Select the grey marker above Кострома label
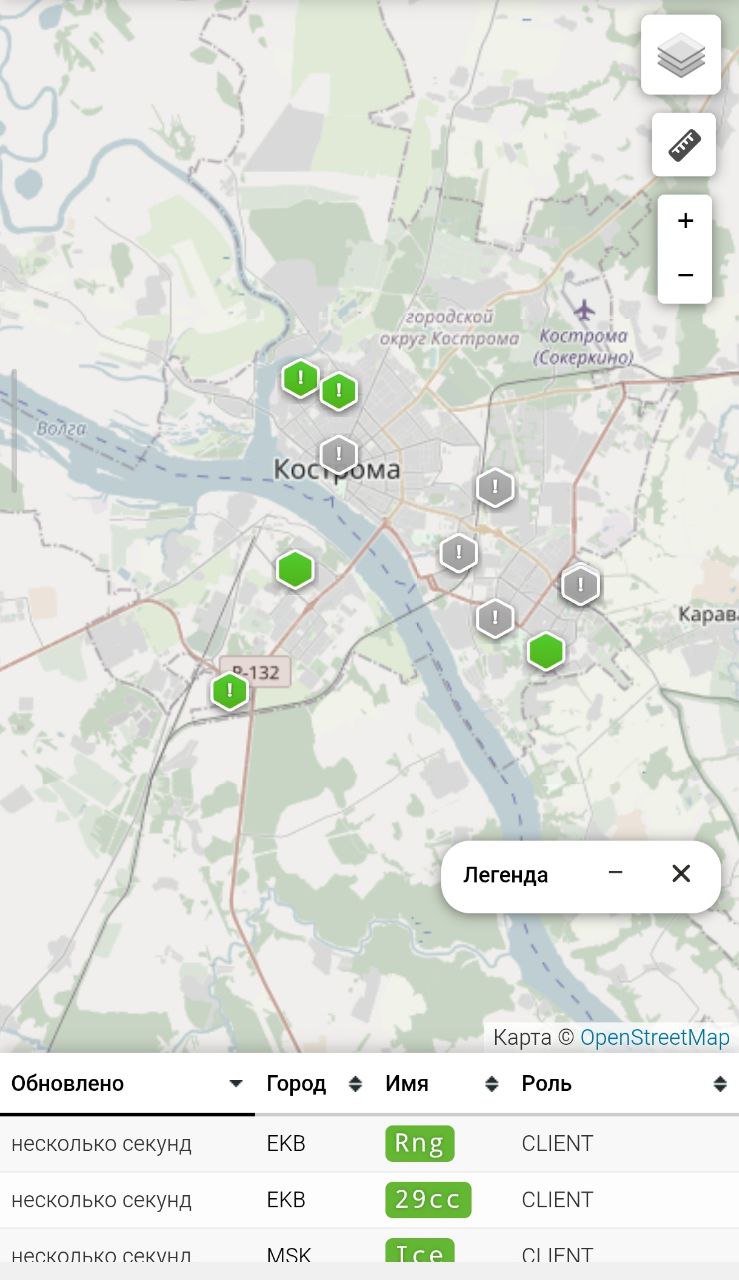739x1280 pixels. pyautogui.click(x=339, y=455)
